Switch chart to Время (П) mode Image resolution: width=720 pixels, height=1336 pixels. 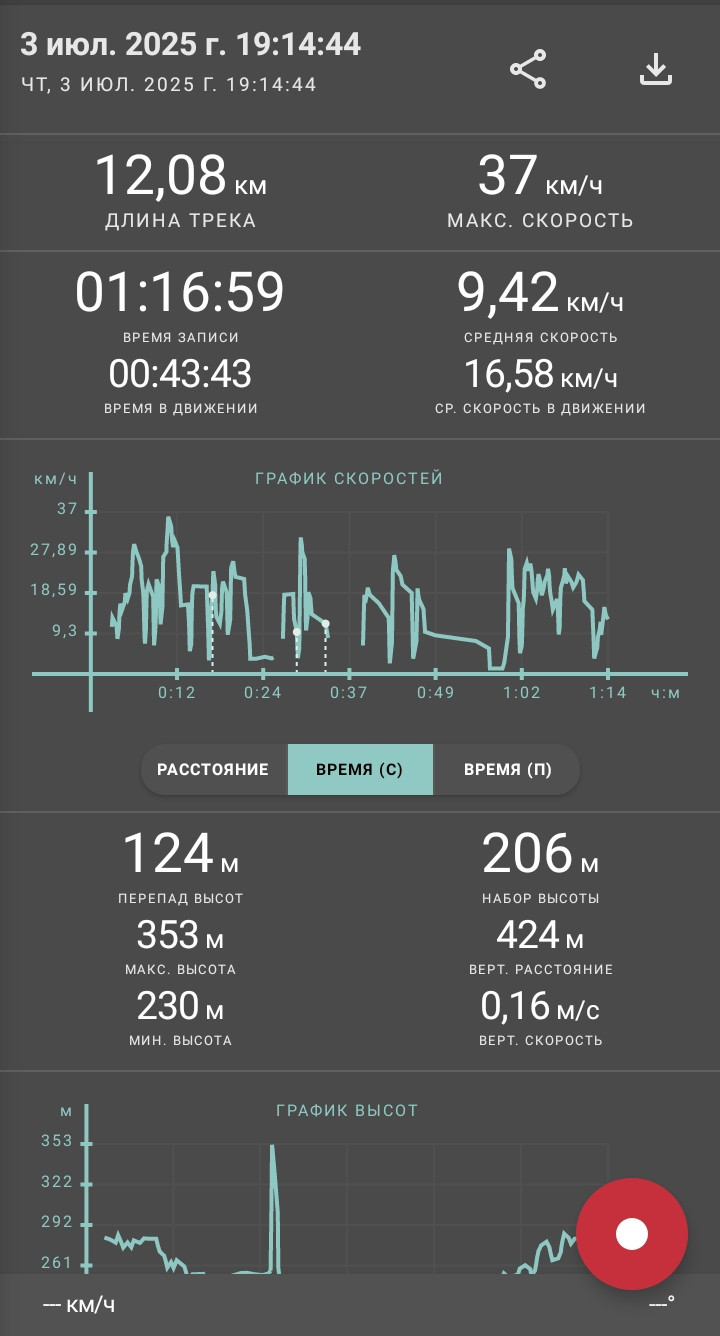click(507, 769)
